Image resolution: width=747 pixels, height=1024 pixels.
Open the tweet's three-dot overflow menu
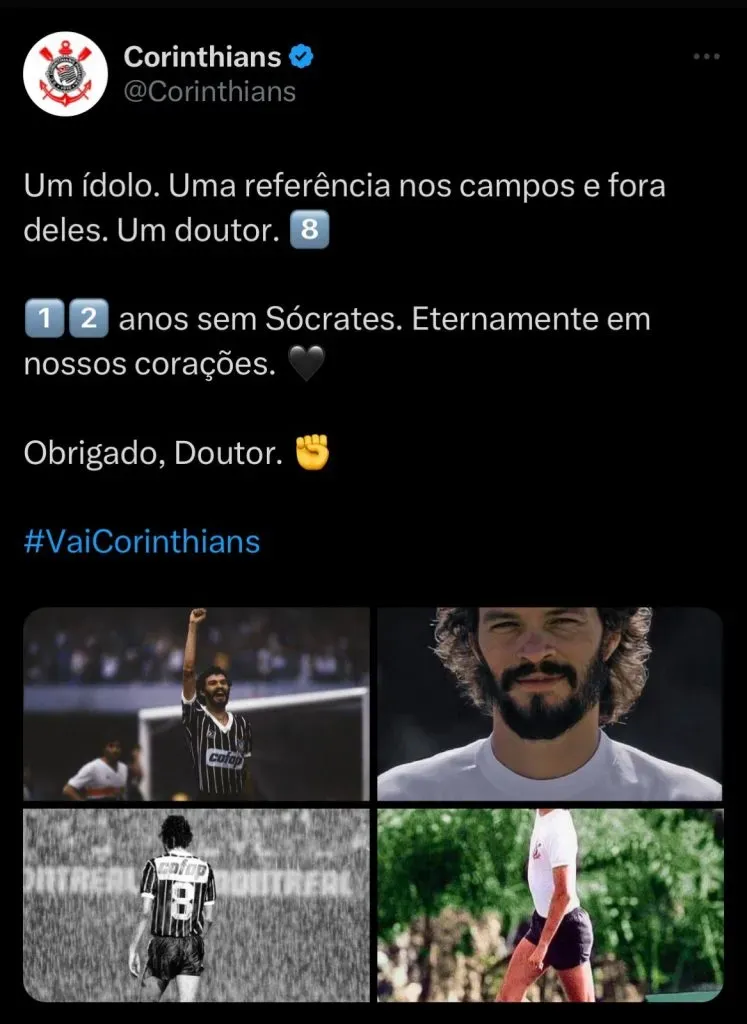[x=706, y=58]
